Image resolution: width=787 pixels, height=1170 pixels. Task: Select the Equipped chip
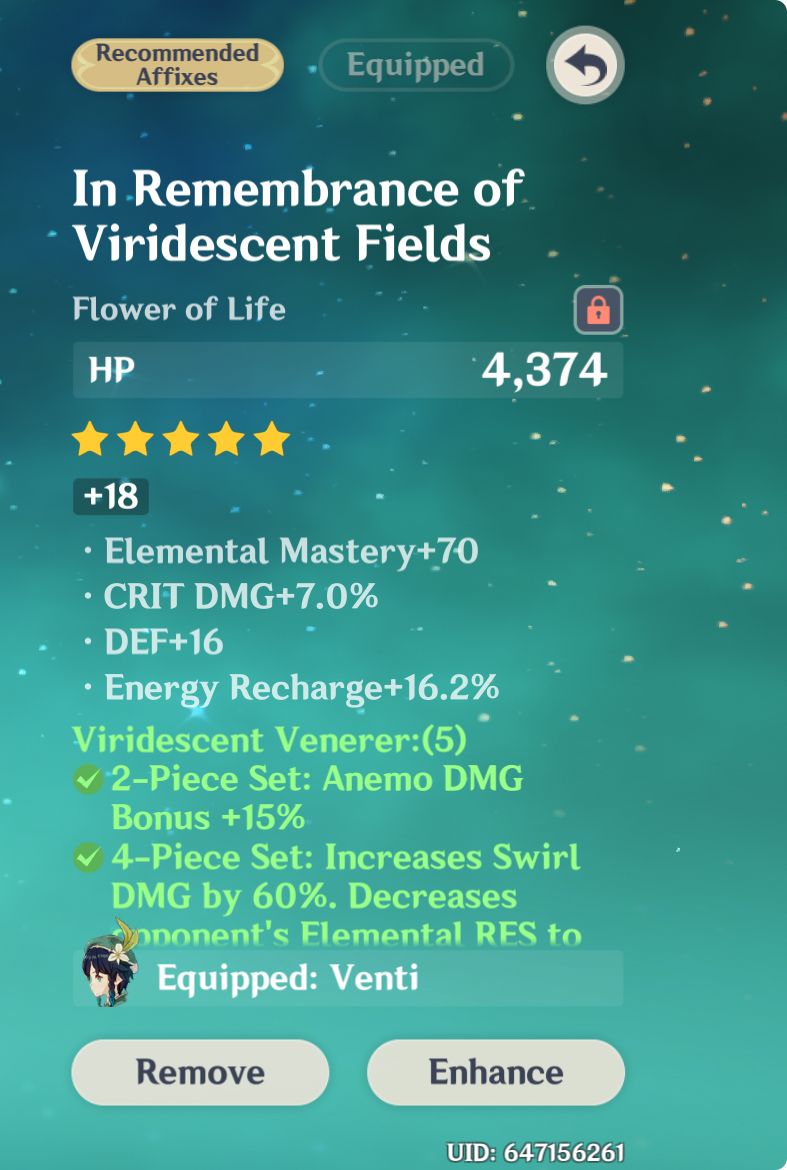click(x=416, y=66)
